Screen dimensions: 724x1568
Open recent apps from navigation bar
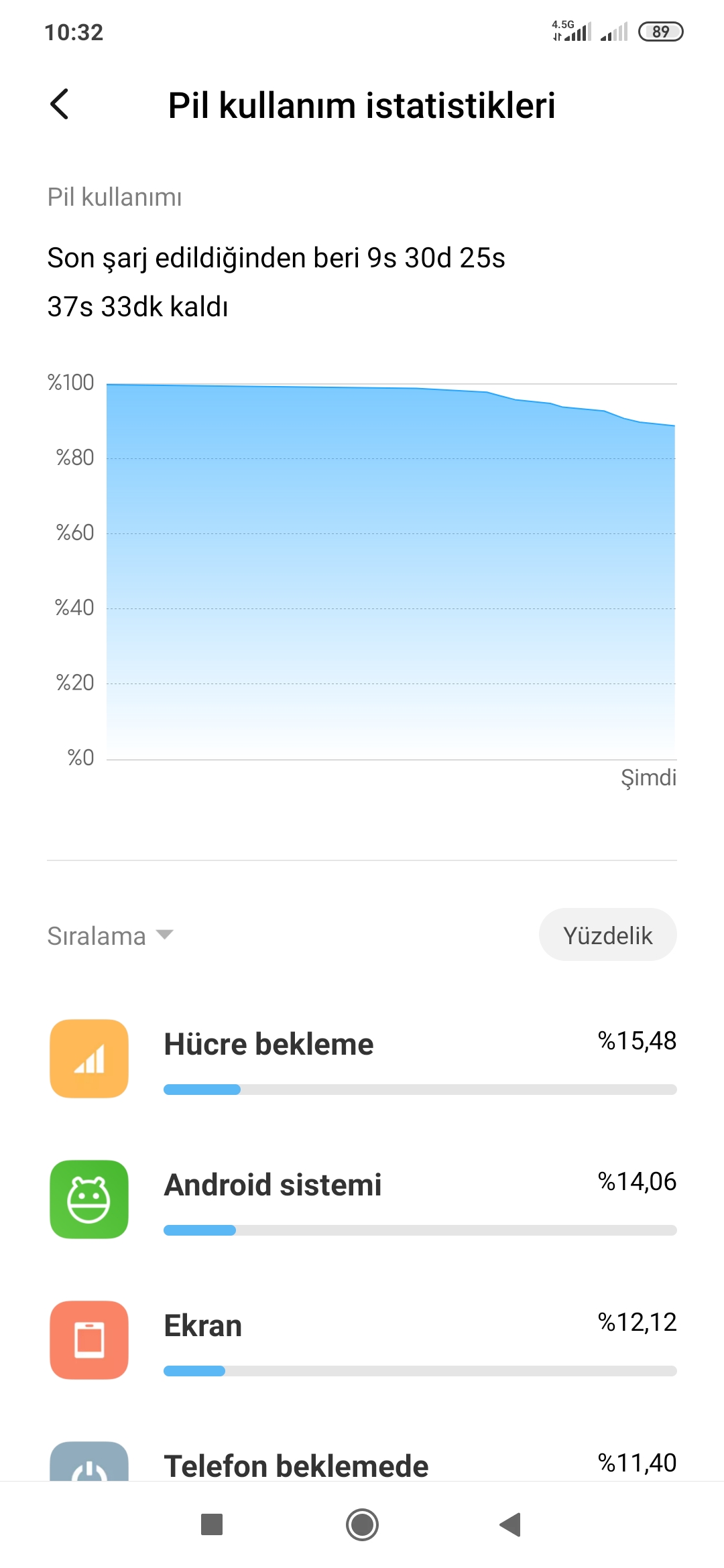(x=212, y=1525)
